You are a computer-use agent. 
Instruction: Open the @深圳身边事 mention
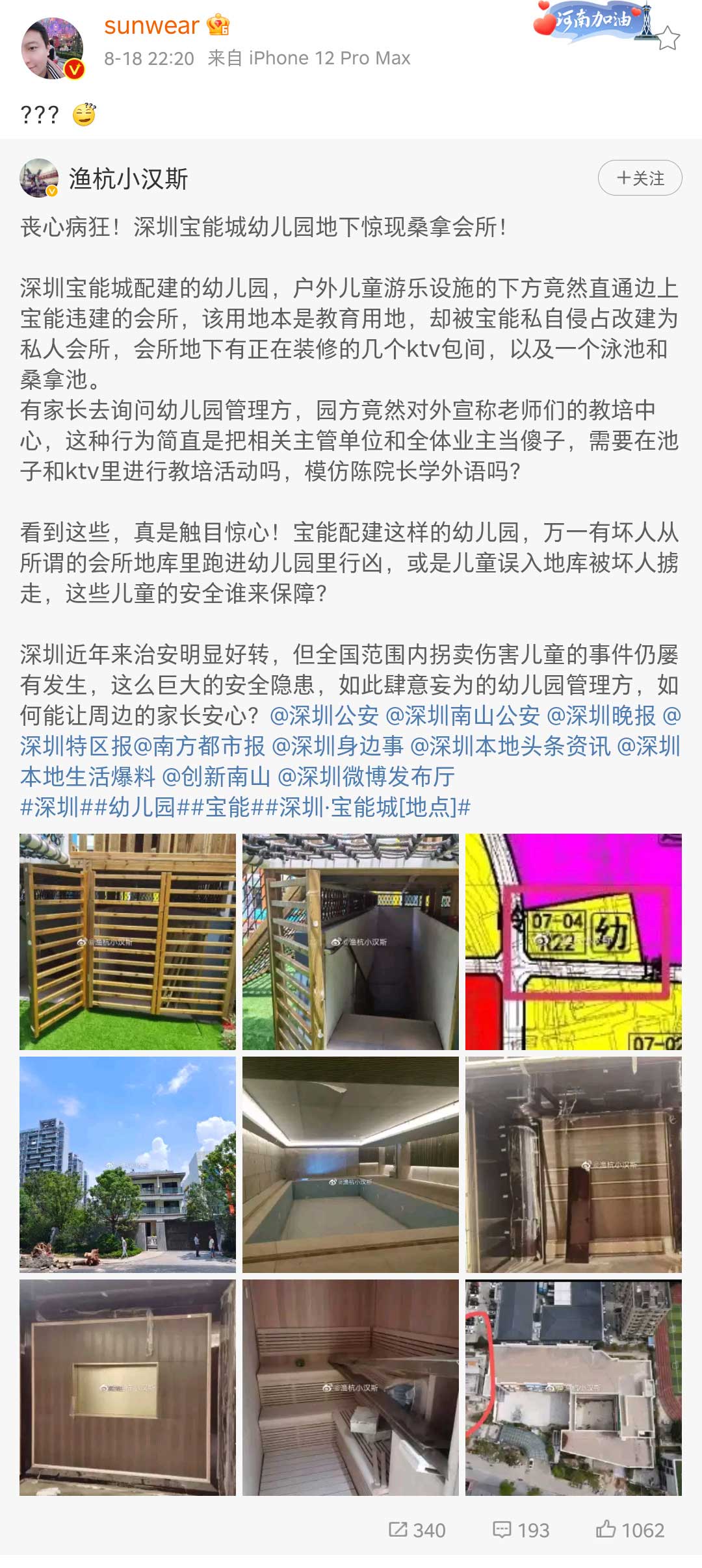point(337,746)
